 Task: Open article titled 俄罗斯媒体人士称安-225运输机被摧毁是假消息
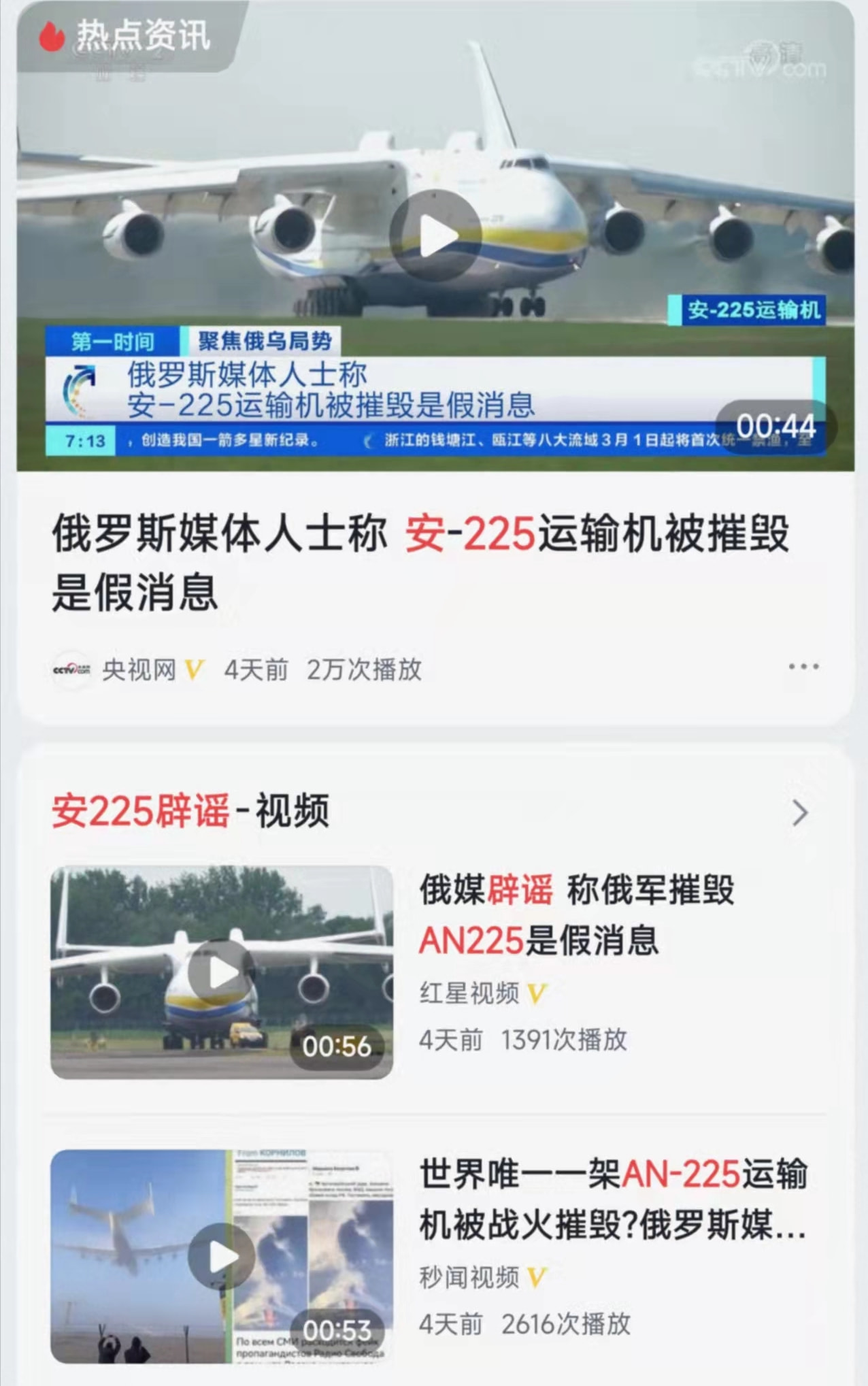pos(420,562)
